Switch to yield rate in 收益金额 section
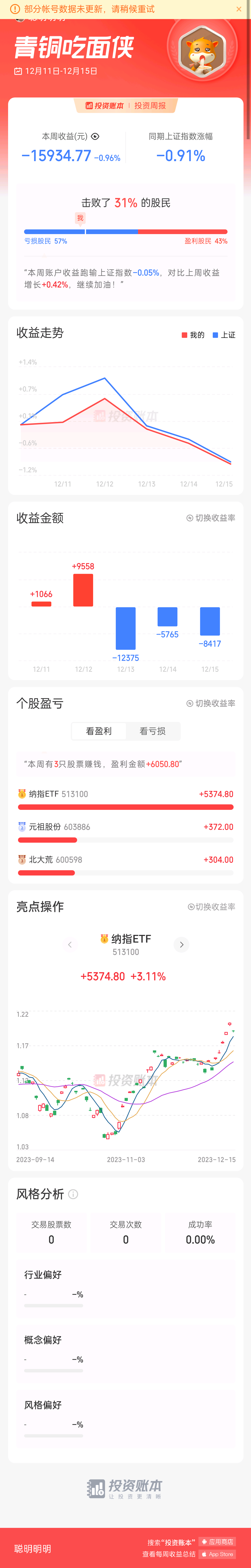Viewport: 251px width, 1568px height. tap(211, 518)
